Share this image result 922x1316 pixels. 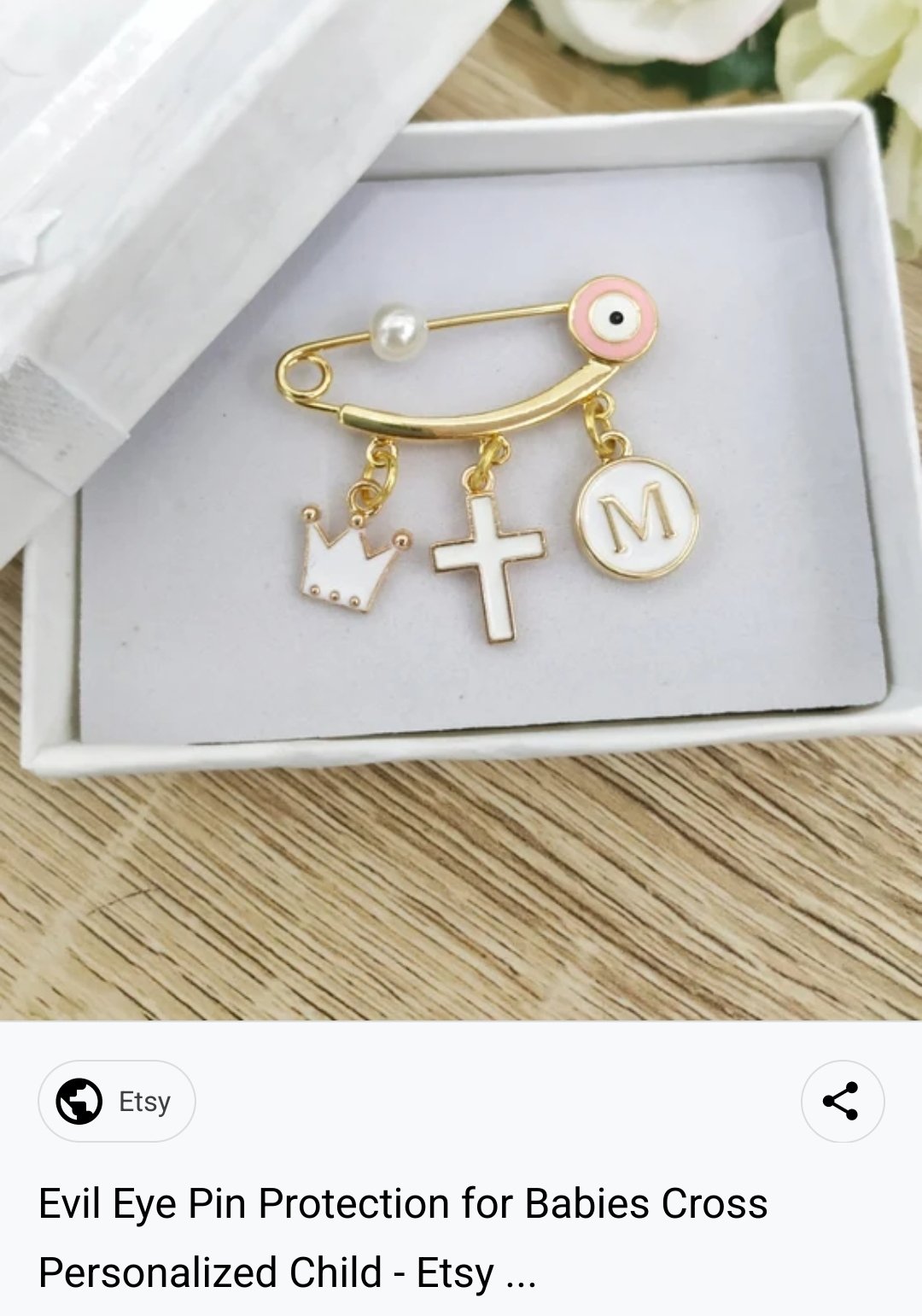click(x=842, y=1101)
